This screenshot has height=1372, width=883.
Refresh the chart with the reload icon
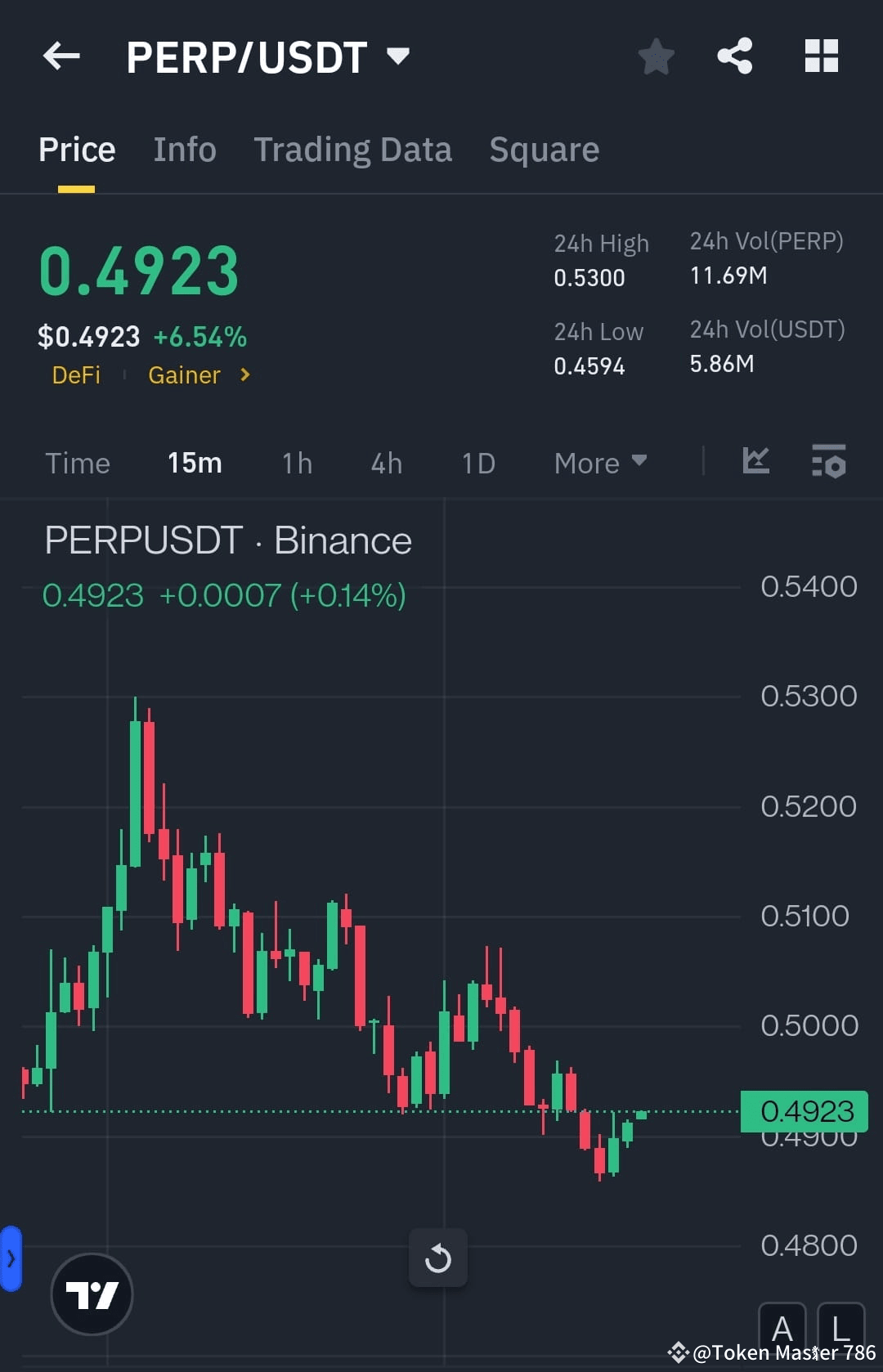[439, 1258]
